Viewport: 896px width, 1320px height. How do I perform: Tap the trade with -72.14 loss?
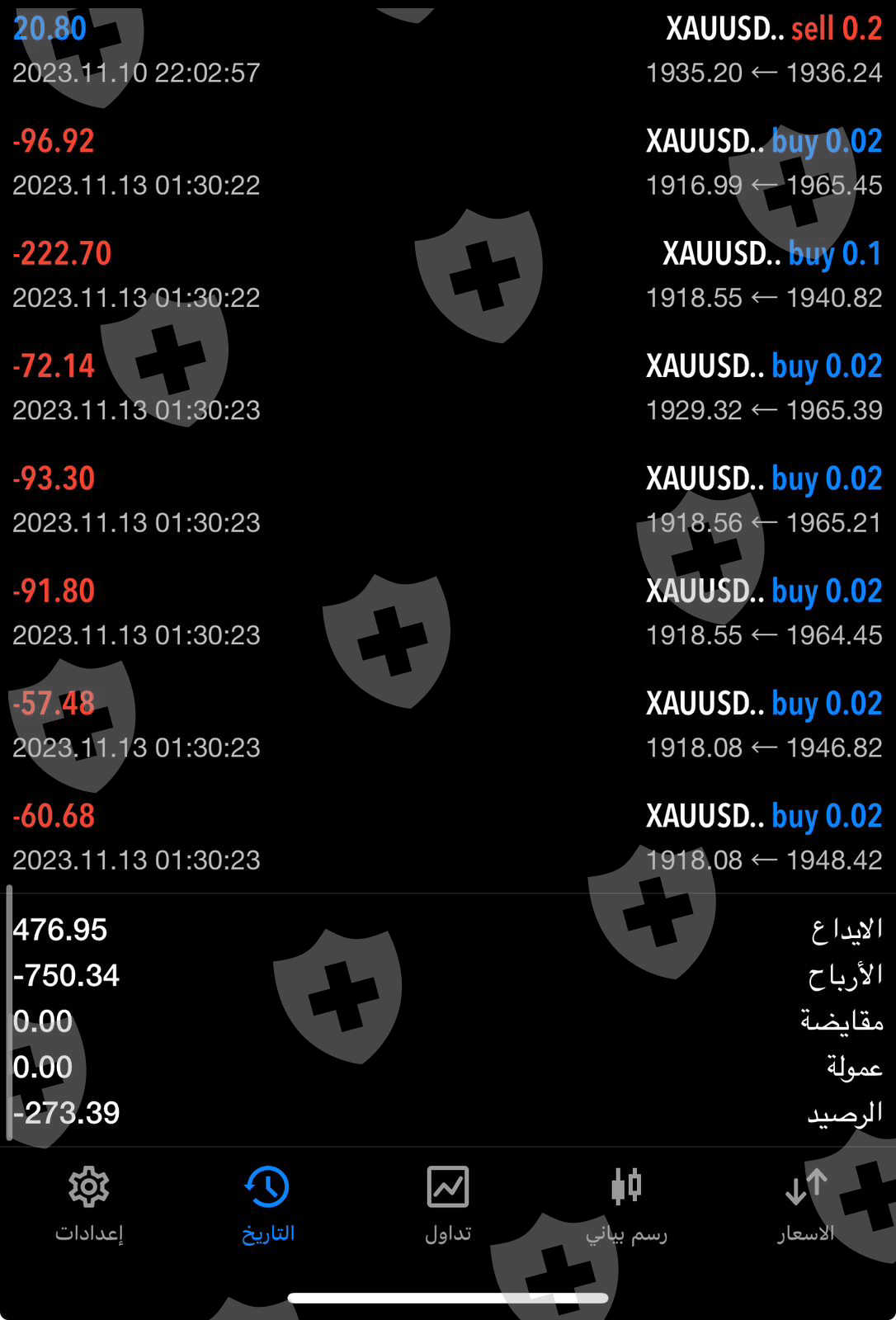[448, 387]
